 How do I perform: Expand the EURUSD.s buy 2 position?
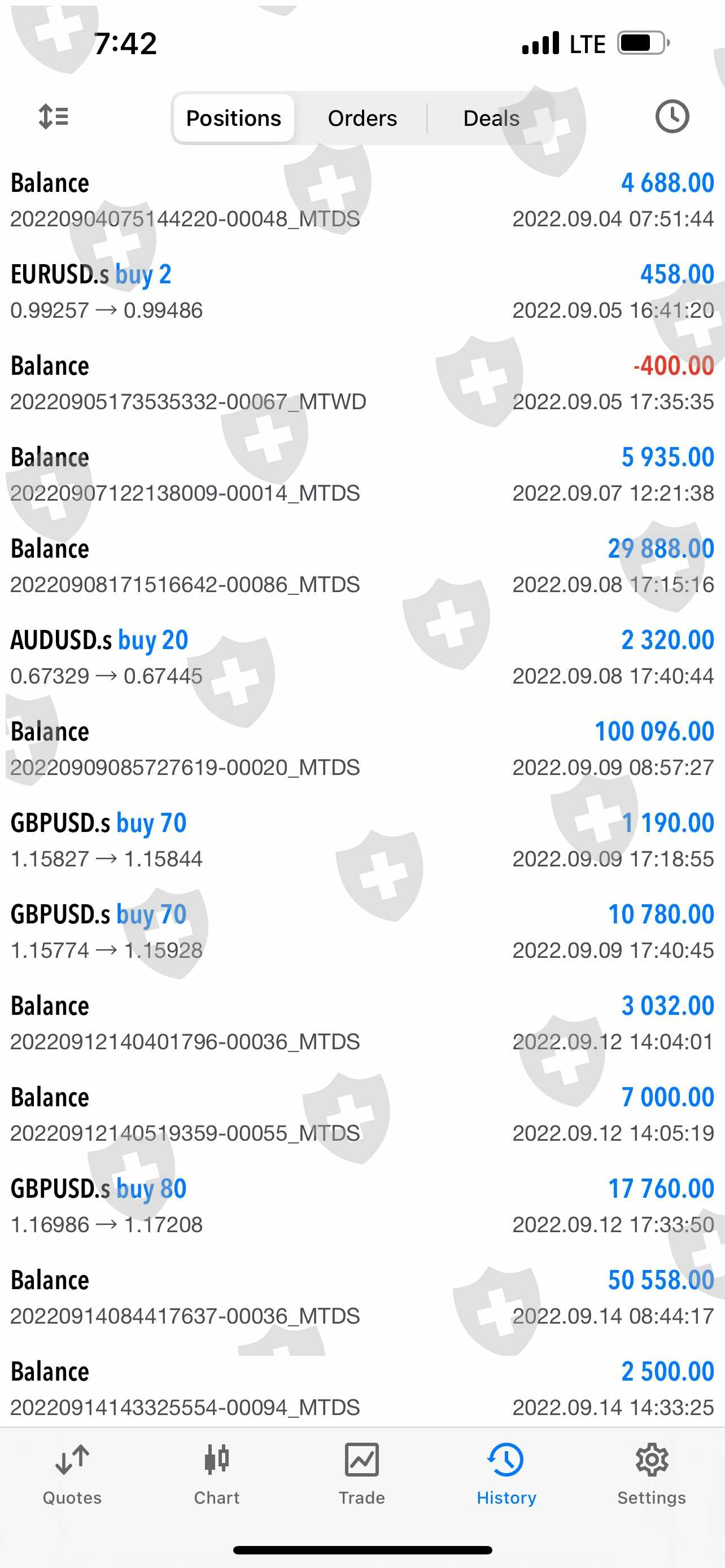tap(362, 292)
